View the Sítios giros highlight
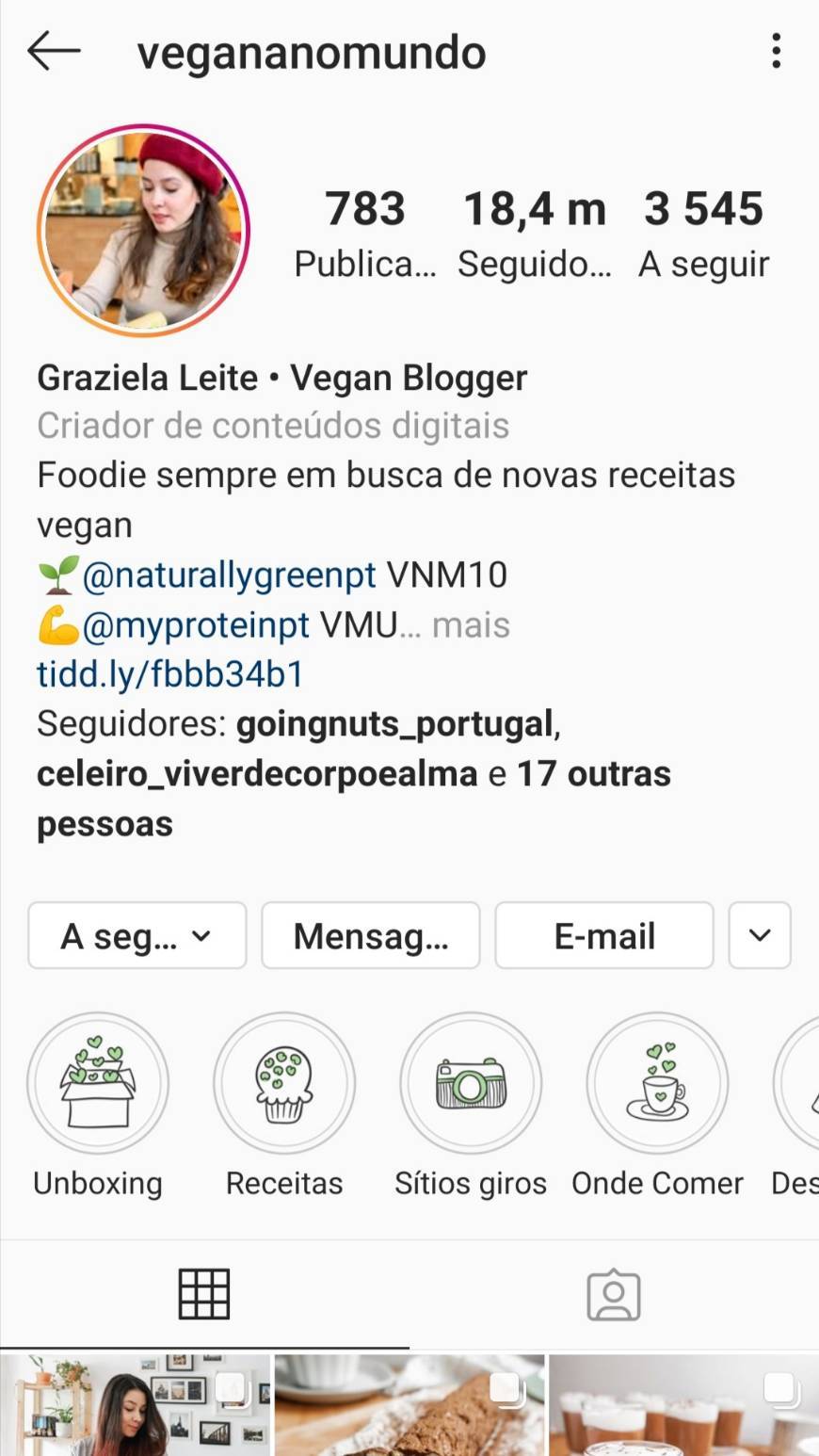This screenshot has height=1456, width=819. tap(470, 1083)
